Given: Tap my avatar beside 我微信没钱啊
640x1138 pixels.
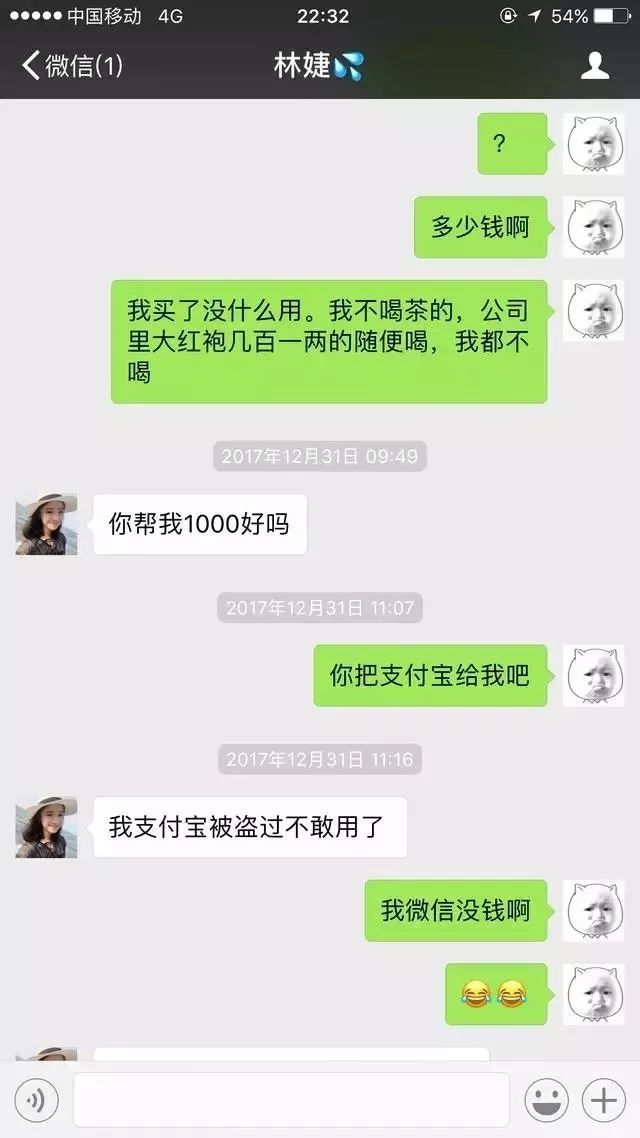Looking at the screenshot, I should (593, 911).
